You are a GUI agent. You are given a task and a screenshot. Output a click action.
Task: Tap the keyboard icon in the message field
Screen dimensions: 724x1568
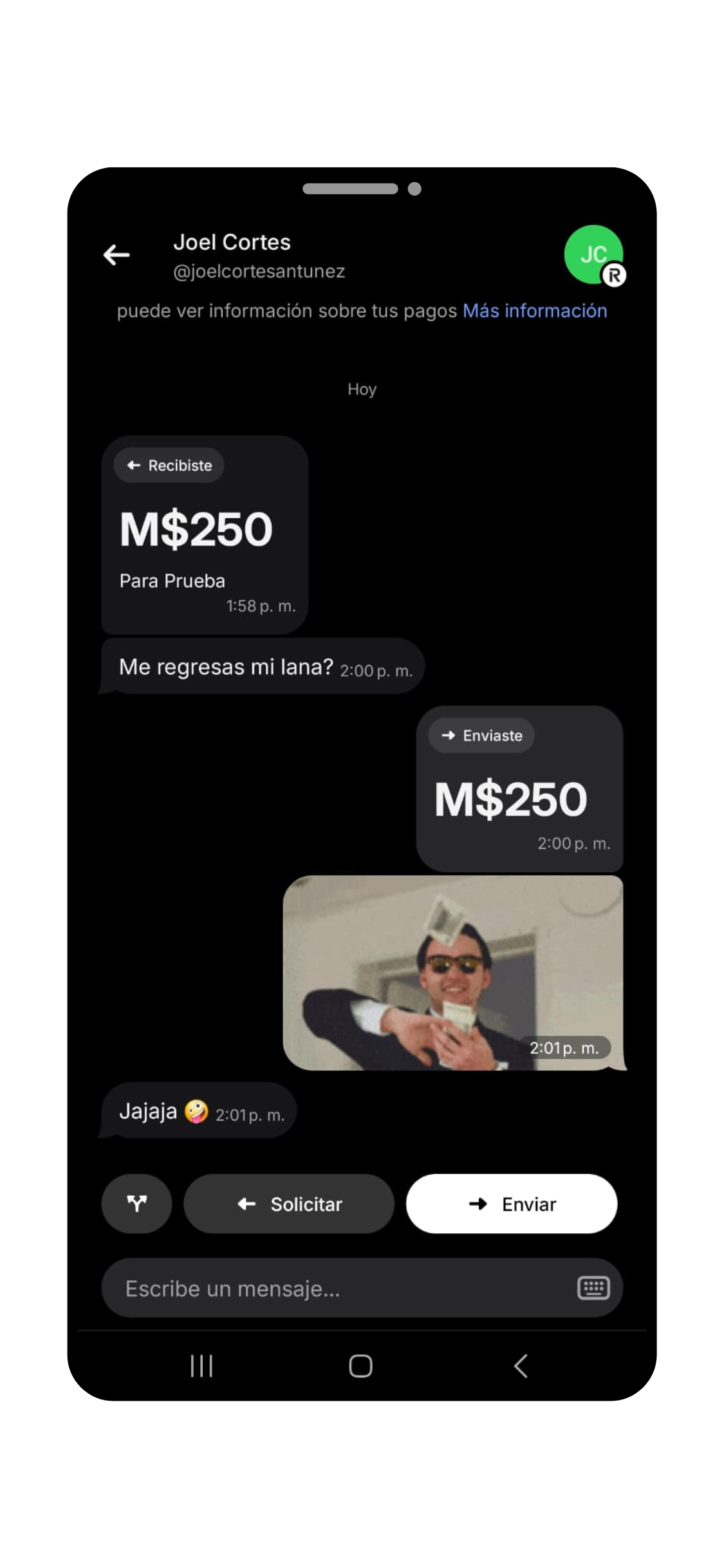tap(592, 1287)
